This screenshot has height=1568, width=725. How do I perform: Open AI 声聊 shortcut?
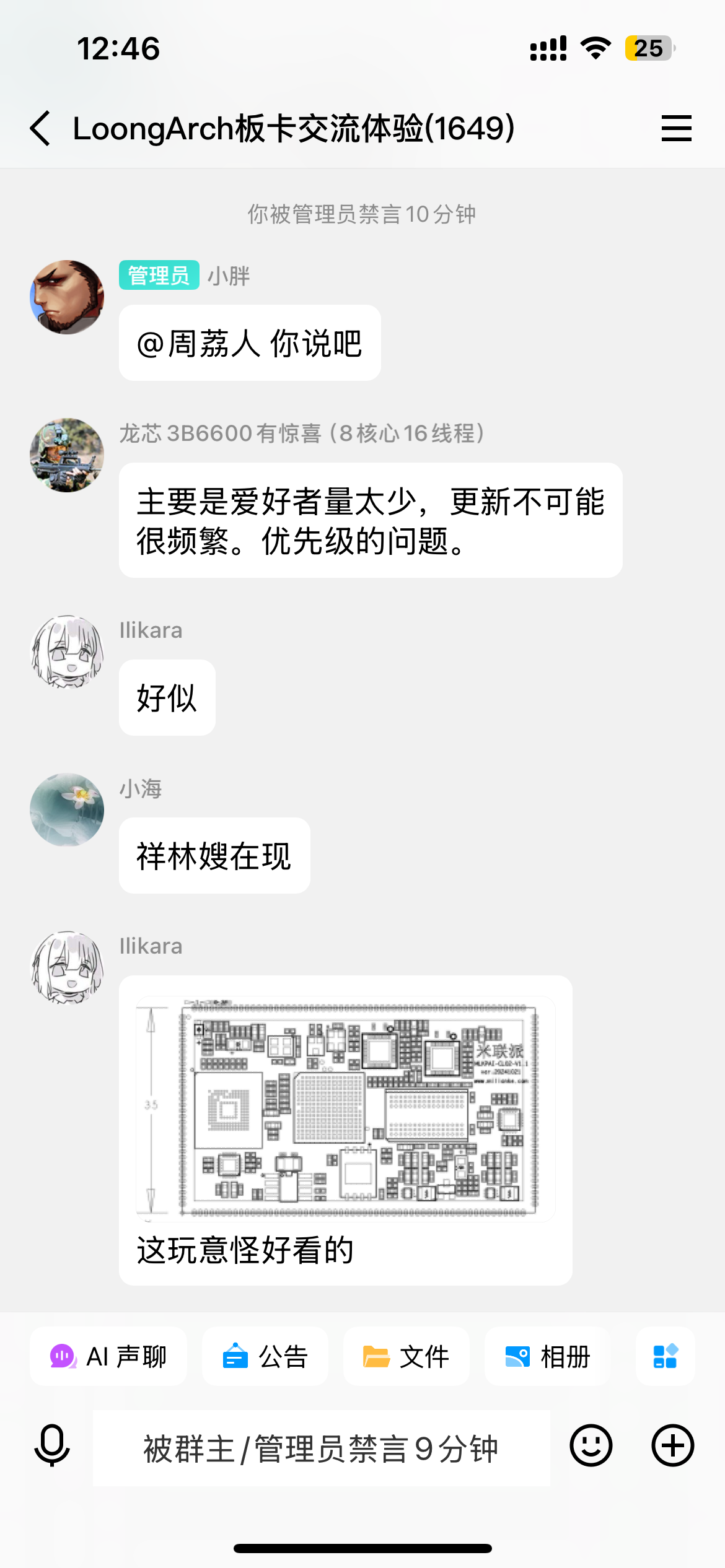pyautogui.click(x=108, y=1356)
